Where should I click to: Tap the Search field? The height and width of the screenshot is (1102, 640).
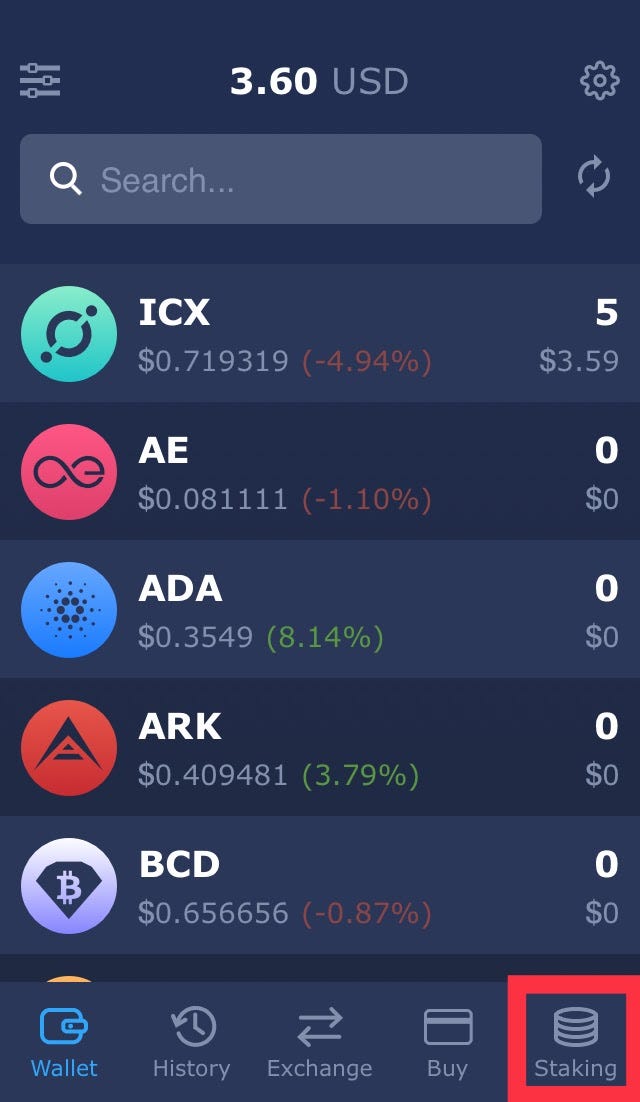(281, 179)
